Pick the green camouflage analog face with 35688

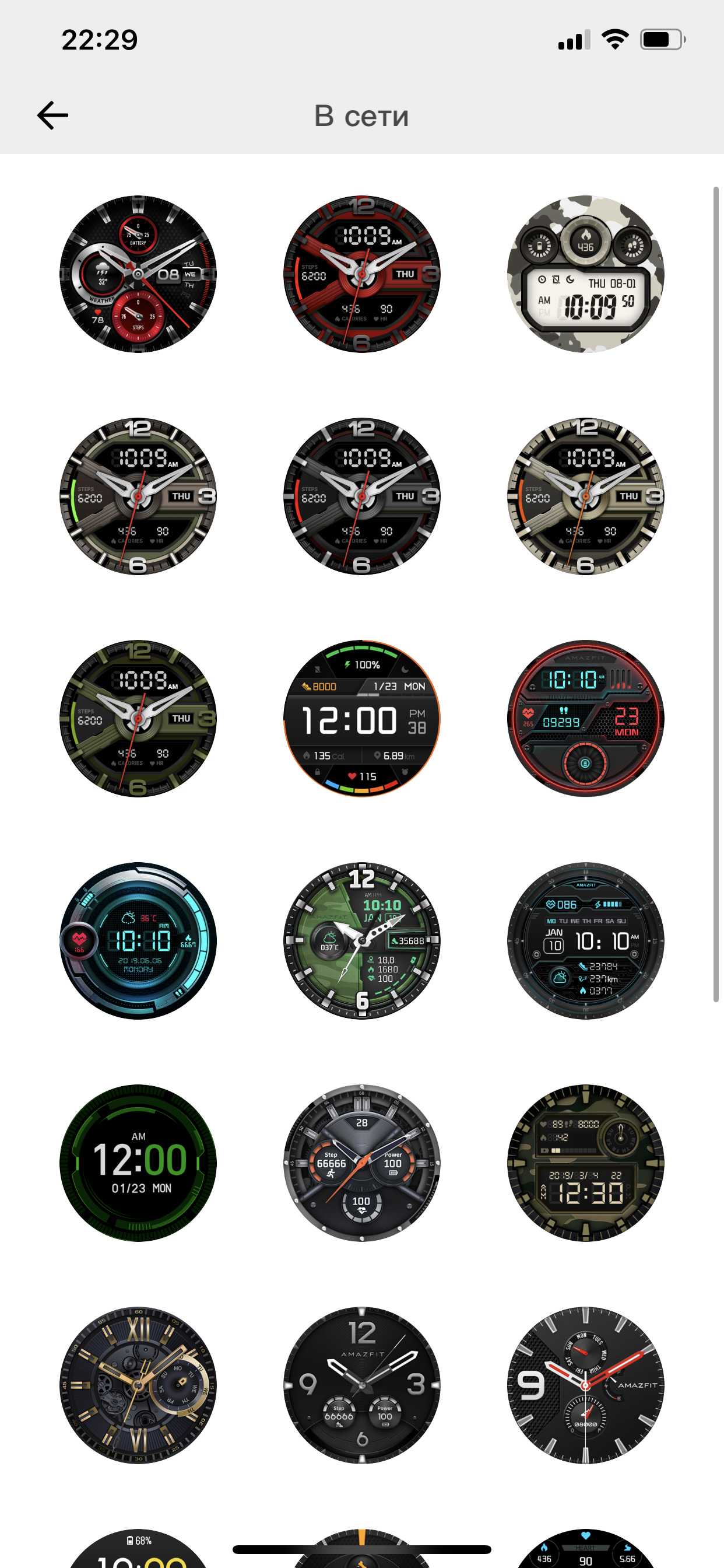(x=361, y=940)
